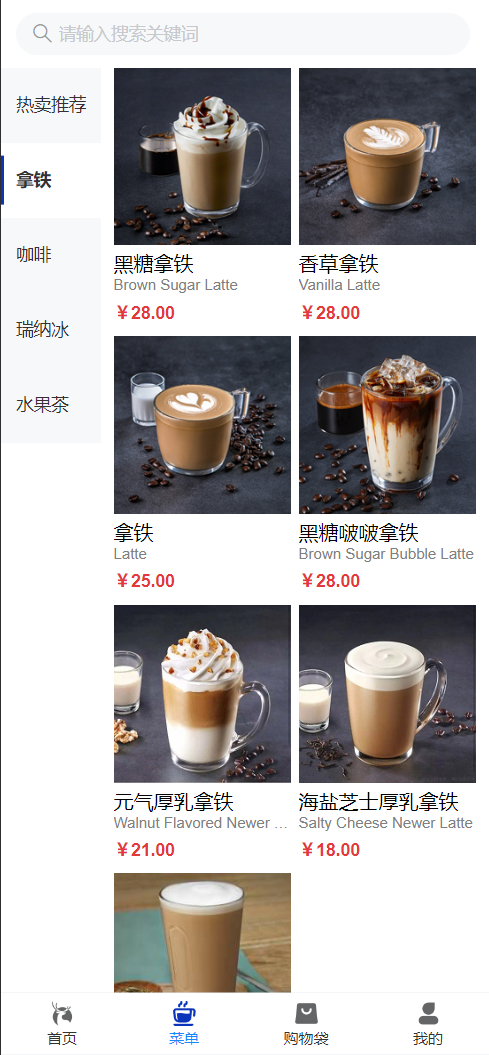Image resolution: width=489 pixels, height=1055 pixels.
Task: Switch to the 瑞纳冰 category
Action: (51, 330)
